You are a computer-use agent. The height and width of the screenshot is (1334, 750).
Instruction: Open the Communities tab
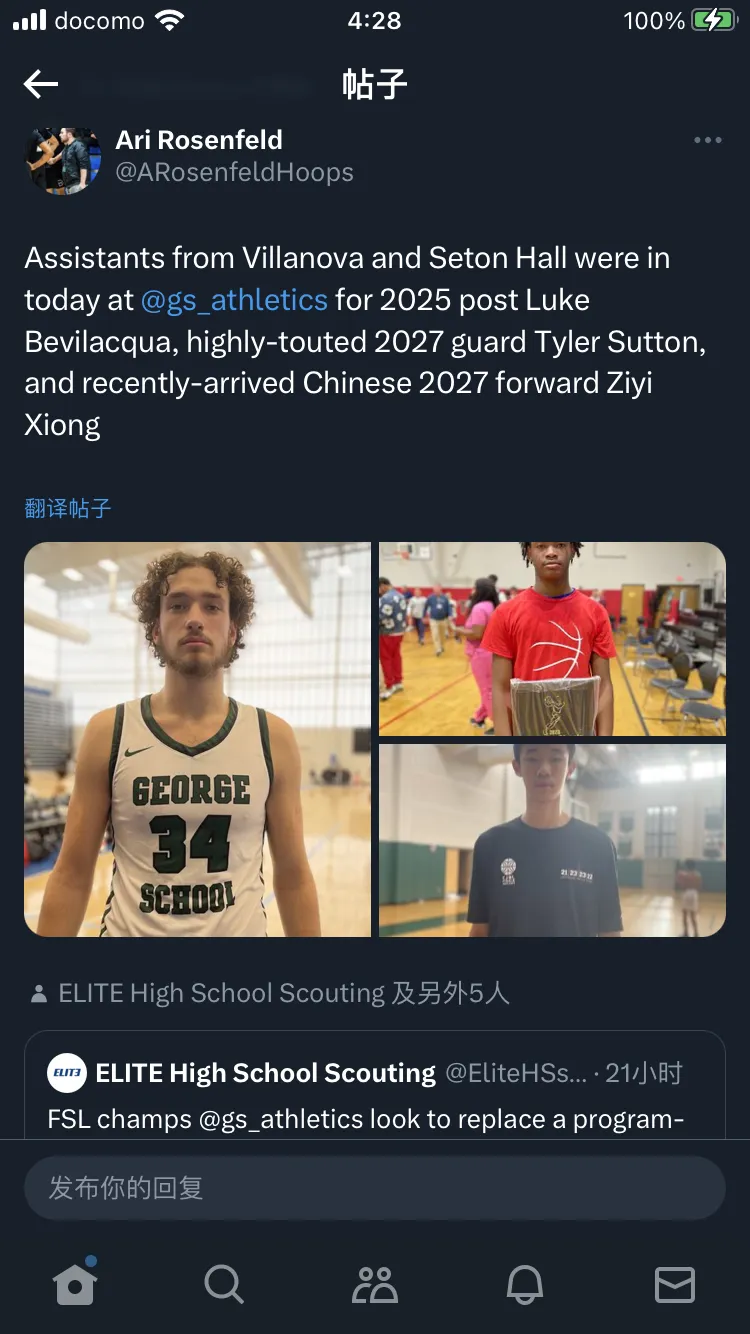click(x=375, y=1284)
